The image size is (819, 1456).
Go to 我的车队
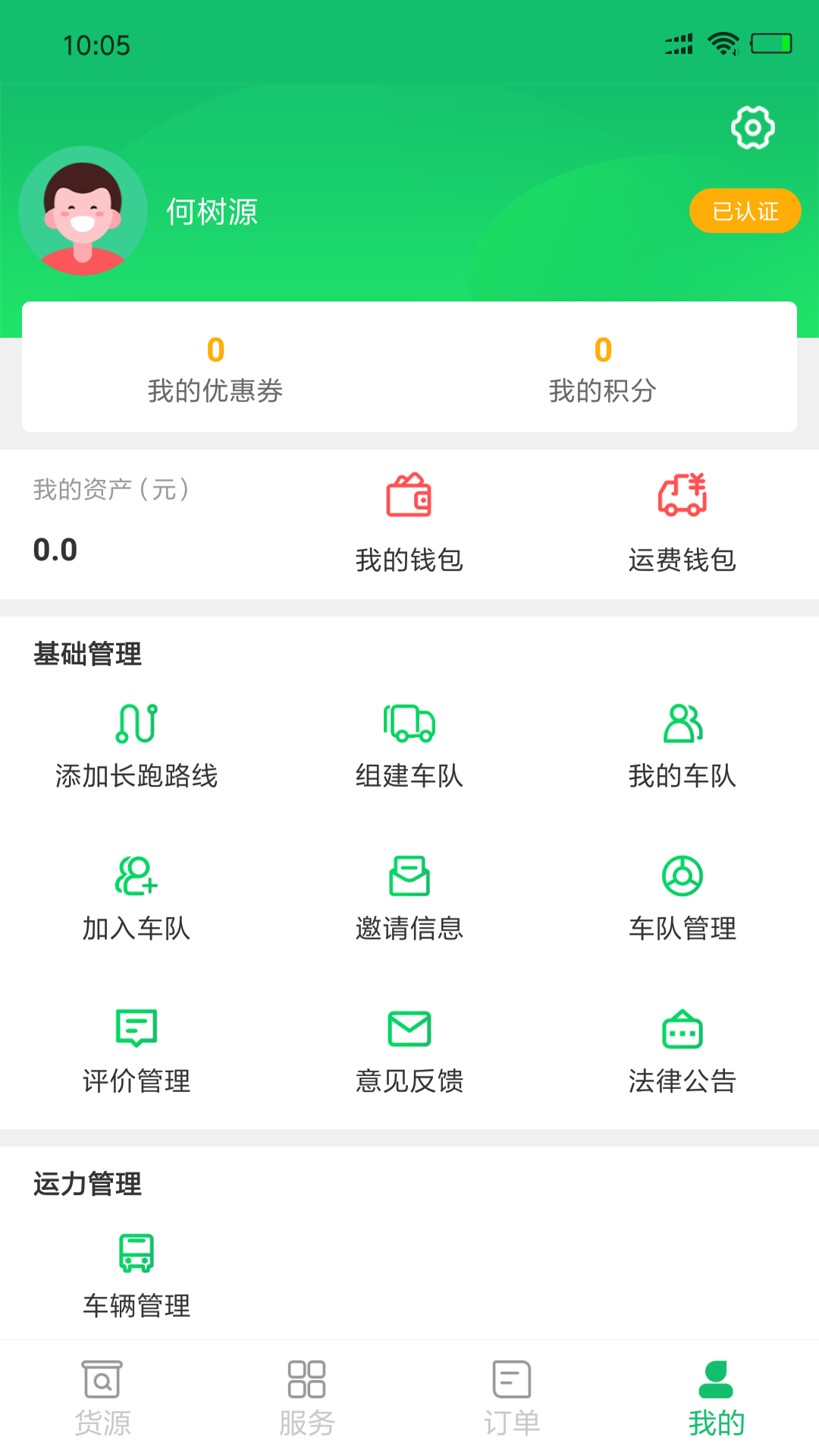682,746
